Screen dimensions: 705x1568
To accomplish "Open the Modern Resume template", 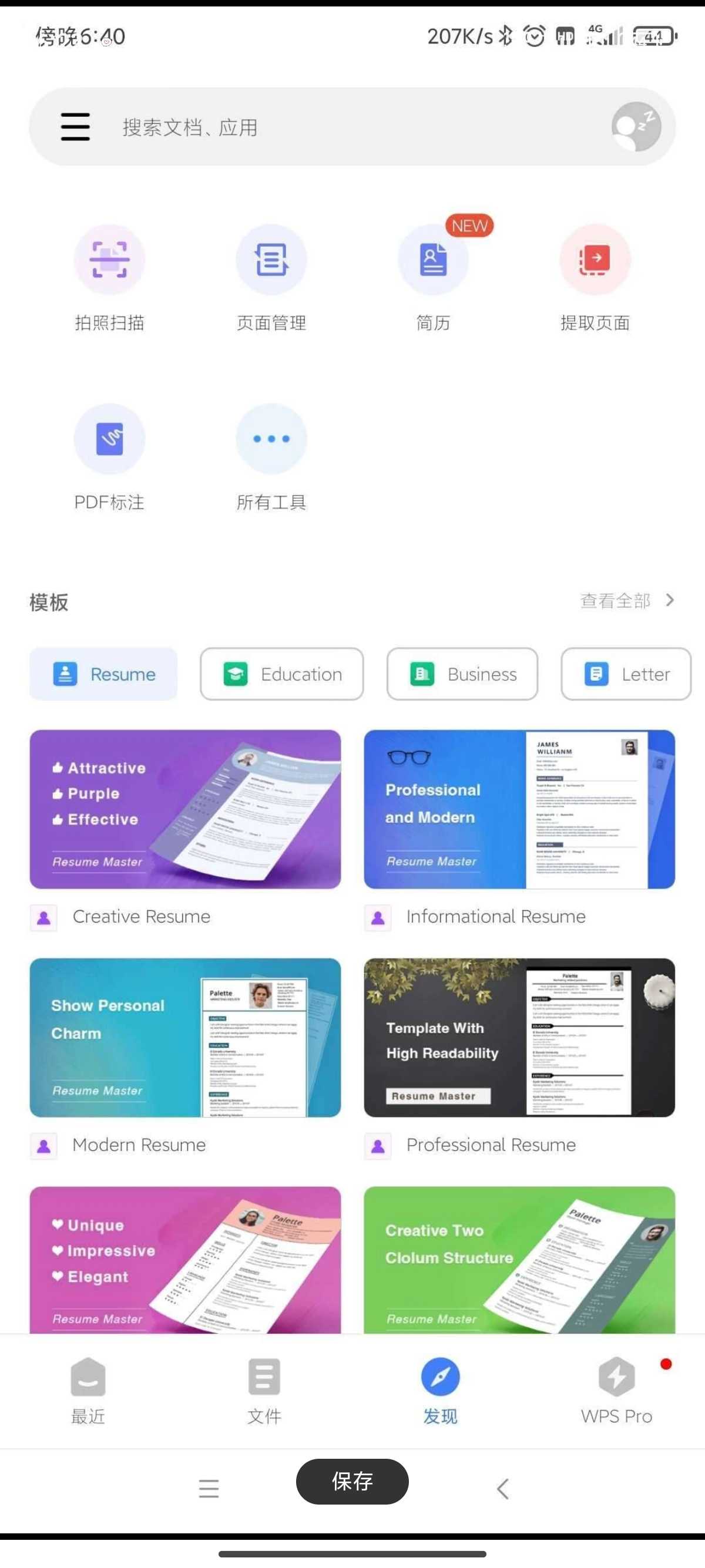I will [x=185, y=1038].
